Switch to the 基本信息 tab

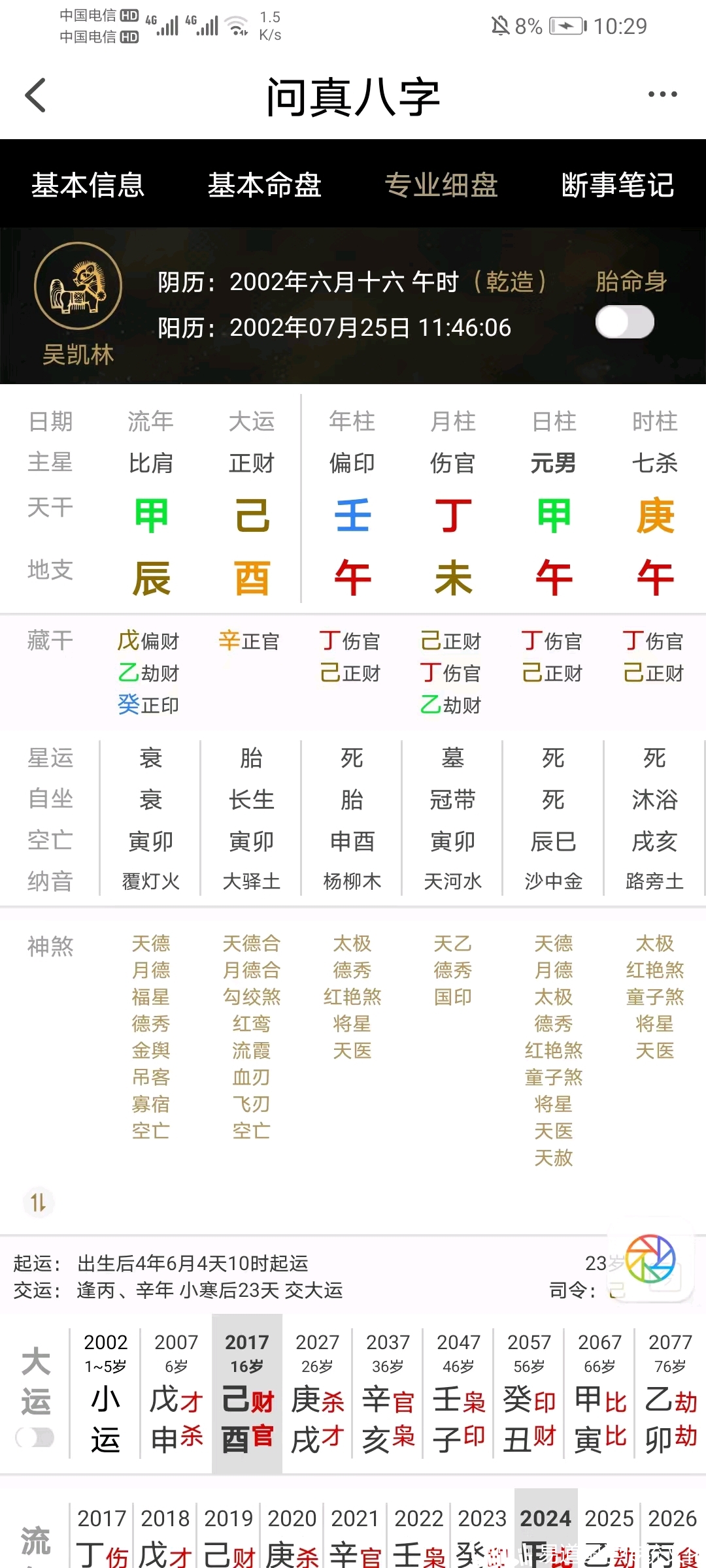click(x=88, y=185)
